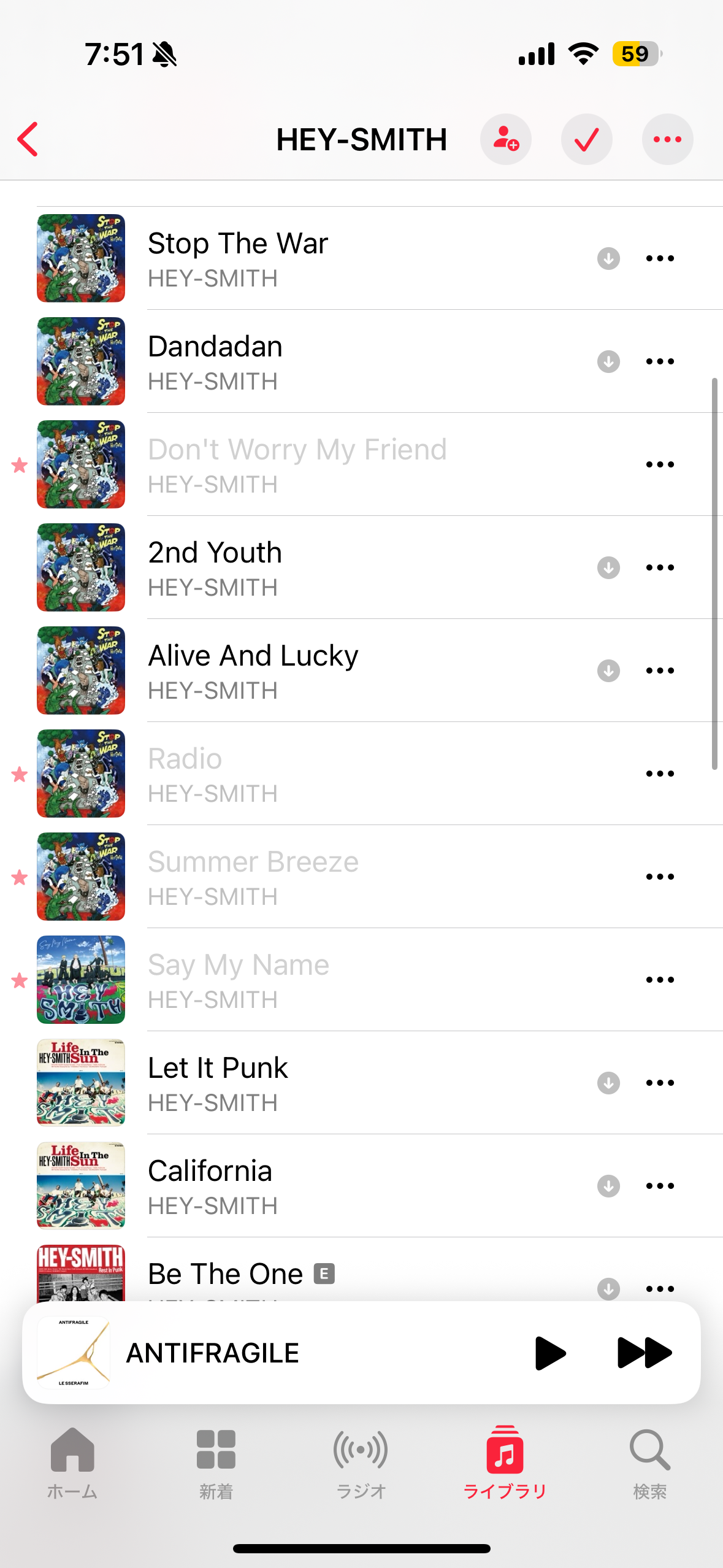Image resolution: width=723 pixels, height=1568 pixels.
Task: Switch to the ホーム tab
Action: [x=72, y=1462]
